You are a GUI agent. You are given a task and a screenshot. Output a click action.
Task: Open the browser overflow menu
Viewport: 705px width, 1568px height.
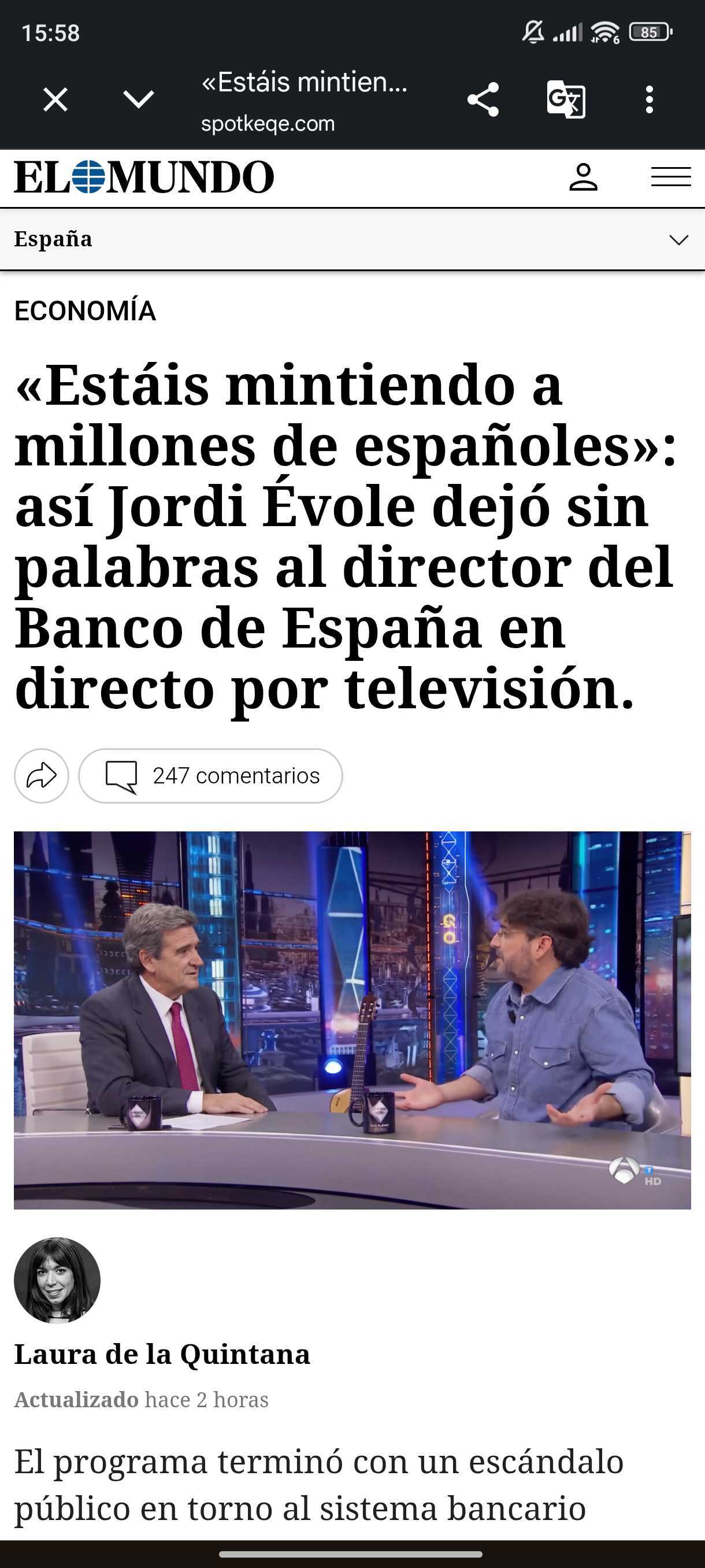[x=649, y=99]
